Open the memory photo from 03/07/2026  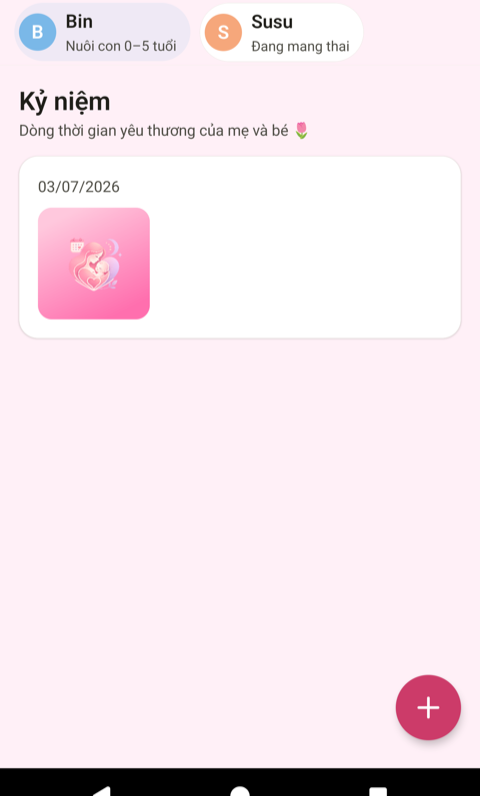click(94, 263)
